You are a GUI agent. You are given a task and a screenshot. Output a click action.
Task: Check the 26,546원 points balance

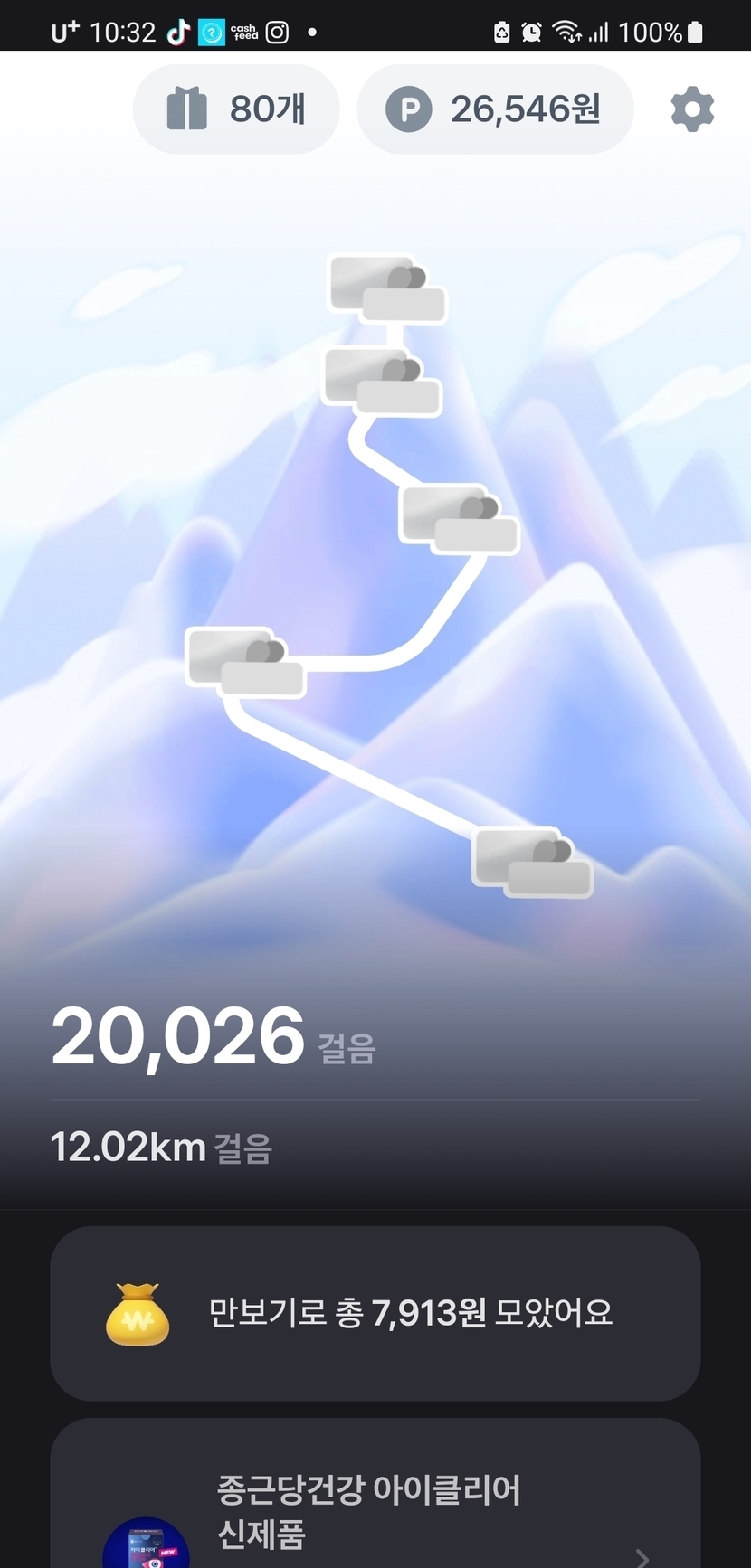tap(495, 109)
